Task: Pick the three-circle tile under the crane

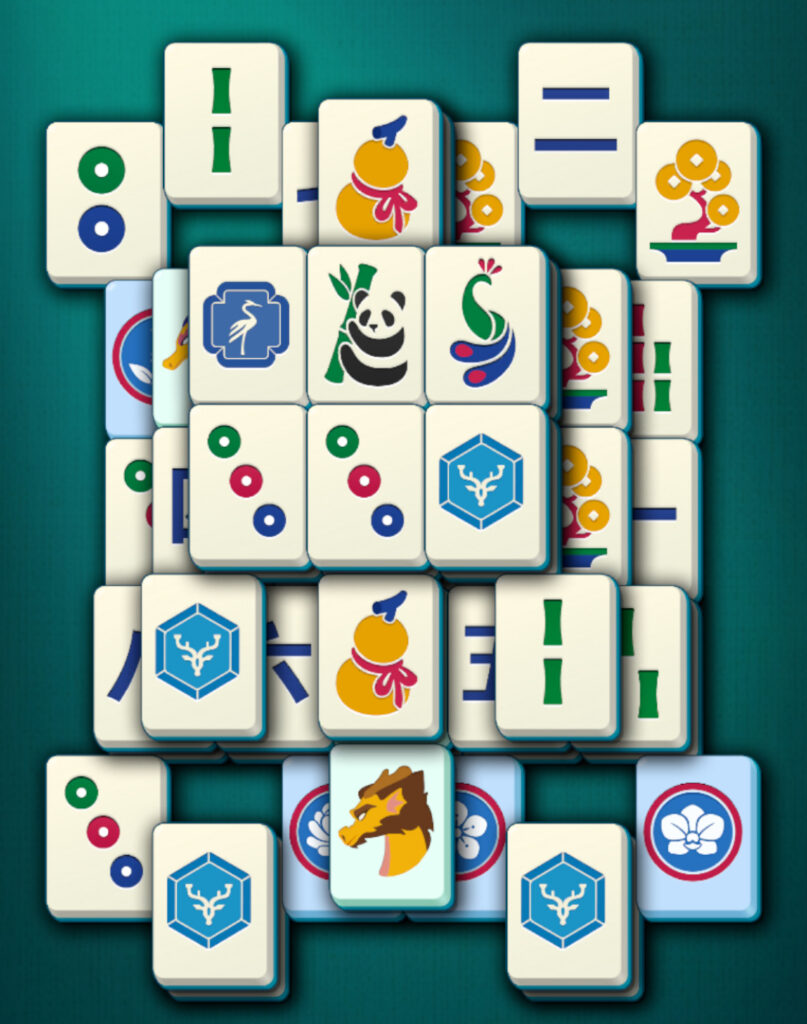Action: 246,483
